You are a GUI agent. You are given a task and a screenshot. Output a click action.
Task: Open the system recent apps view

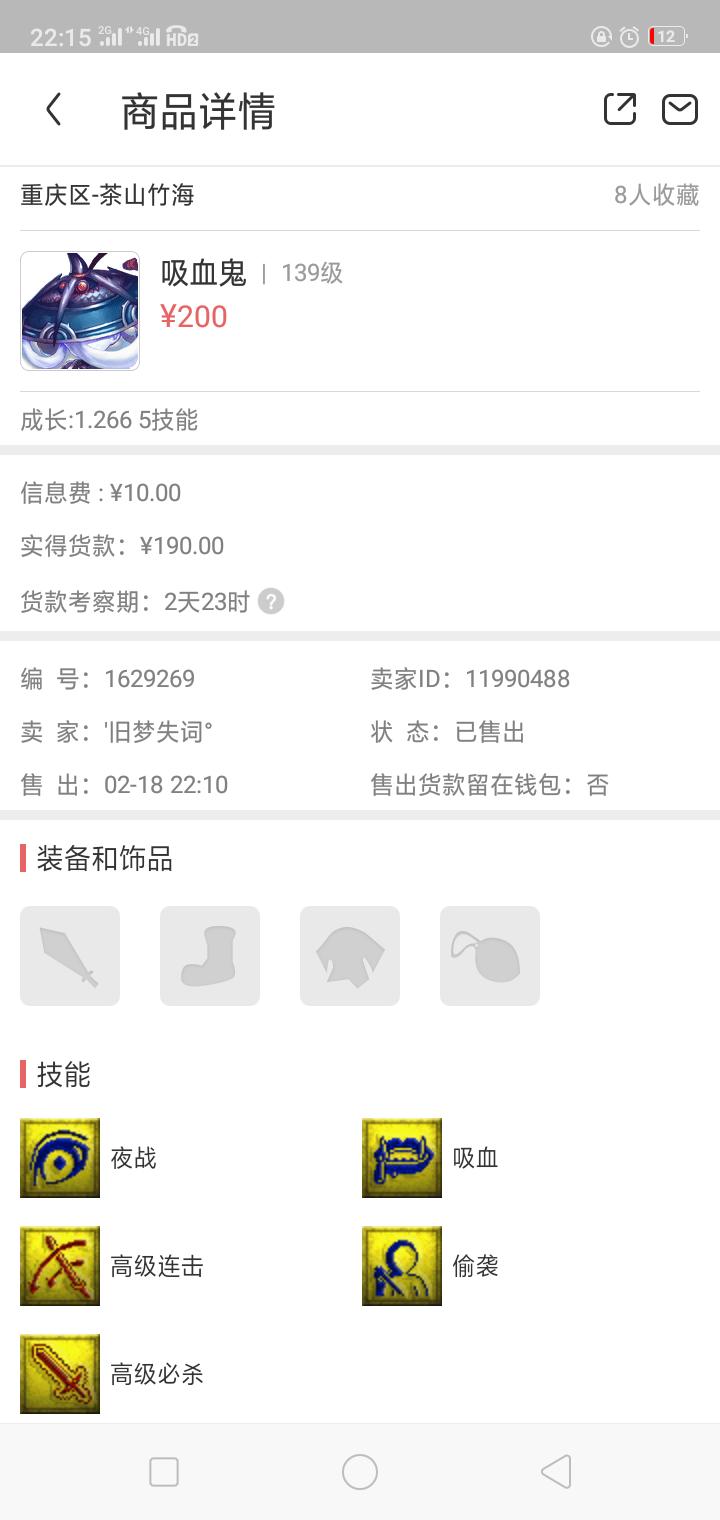[x=164, y=1472]
